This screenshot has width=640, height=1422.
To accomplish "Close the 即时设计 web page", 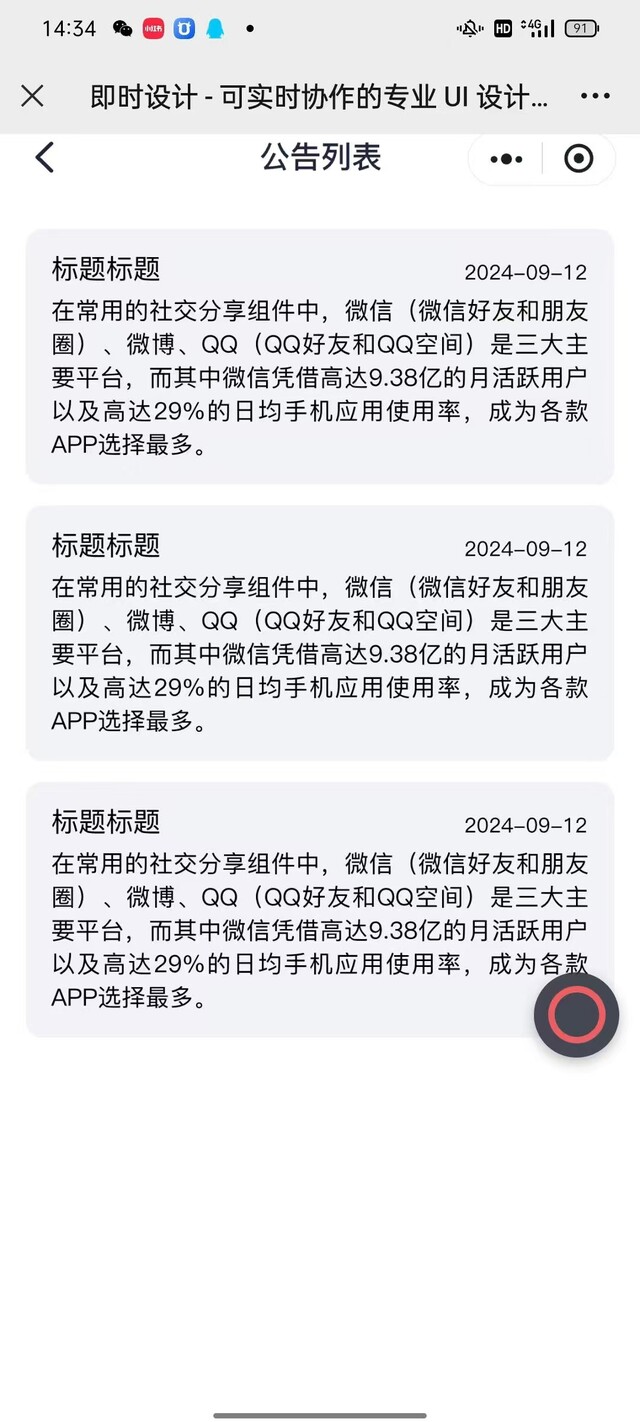I will (x=33, y=96).
